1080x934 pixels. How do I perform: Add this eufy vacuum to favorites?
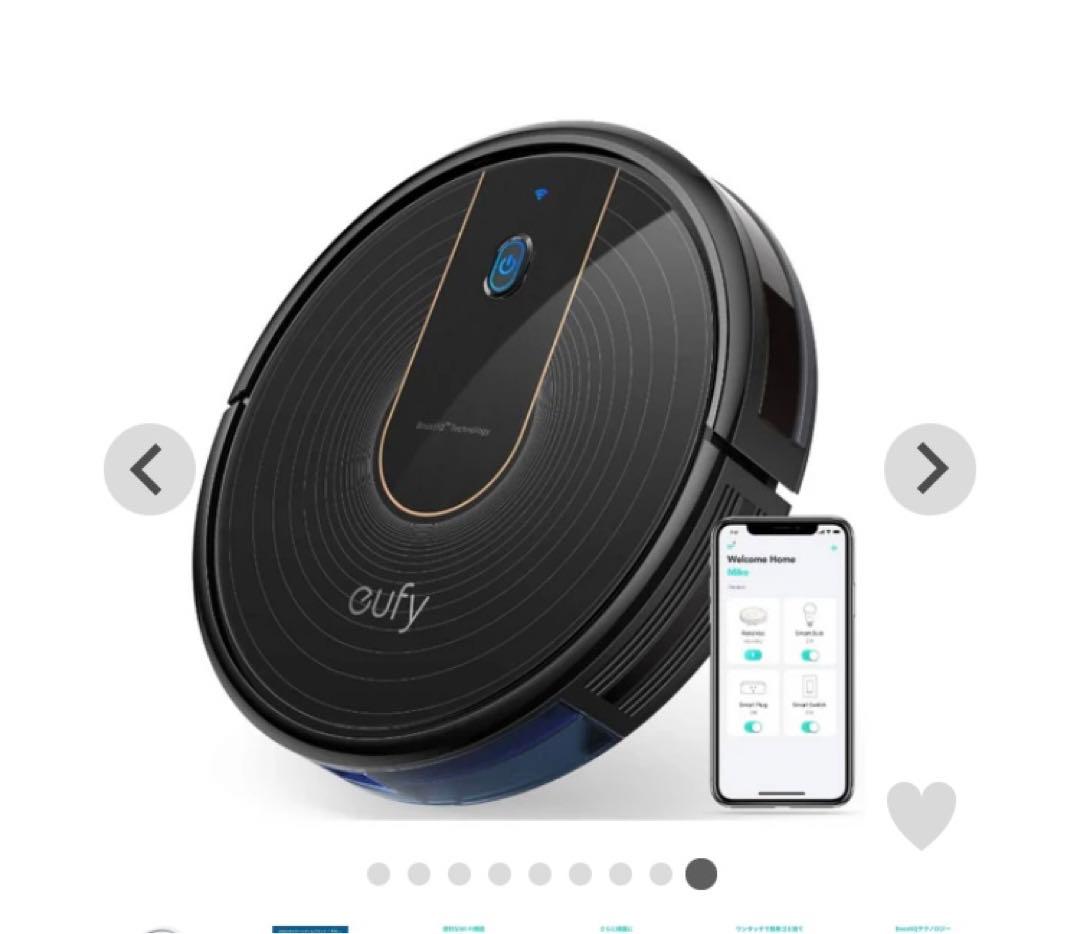click(x=921, y=813)
